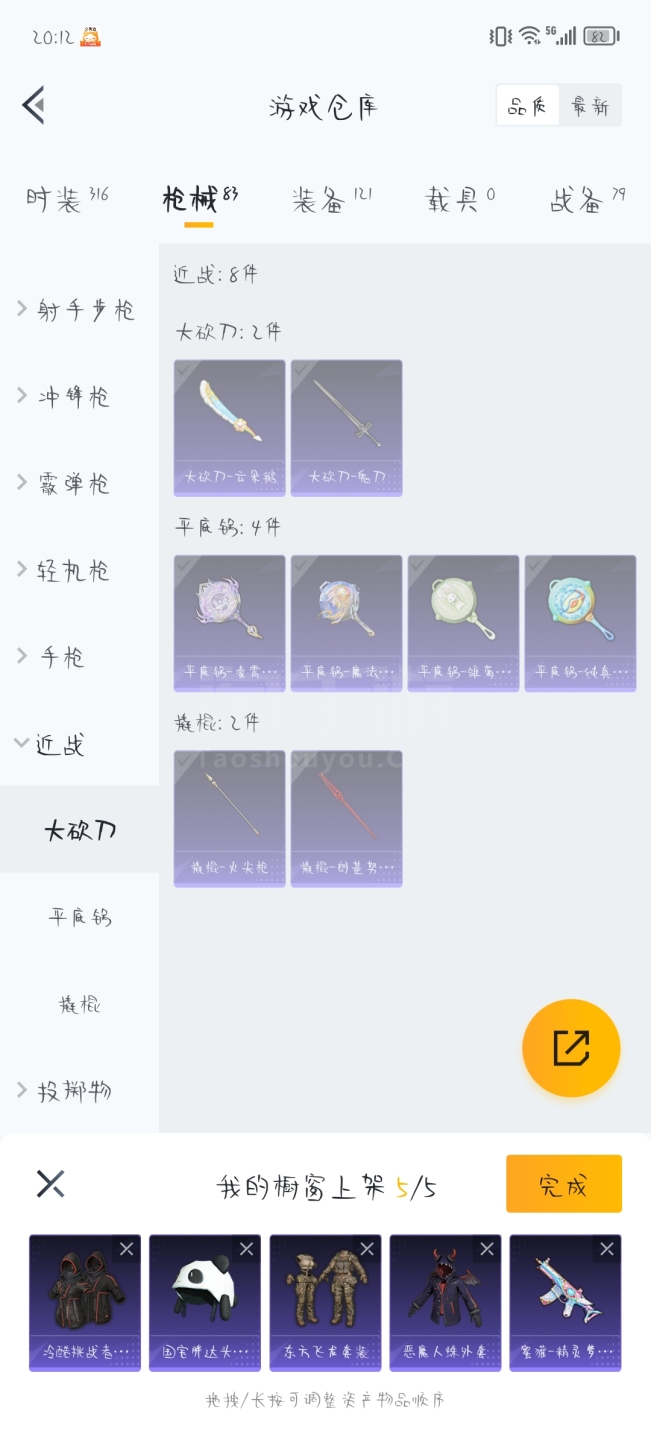Remove 国宝胖达头 from the showcase
This screenshot has width=651, height=1440.
[247, 1249]
